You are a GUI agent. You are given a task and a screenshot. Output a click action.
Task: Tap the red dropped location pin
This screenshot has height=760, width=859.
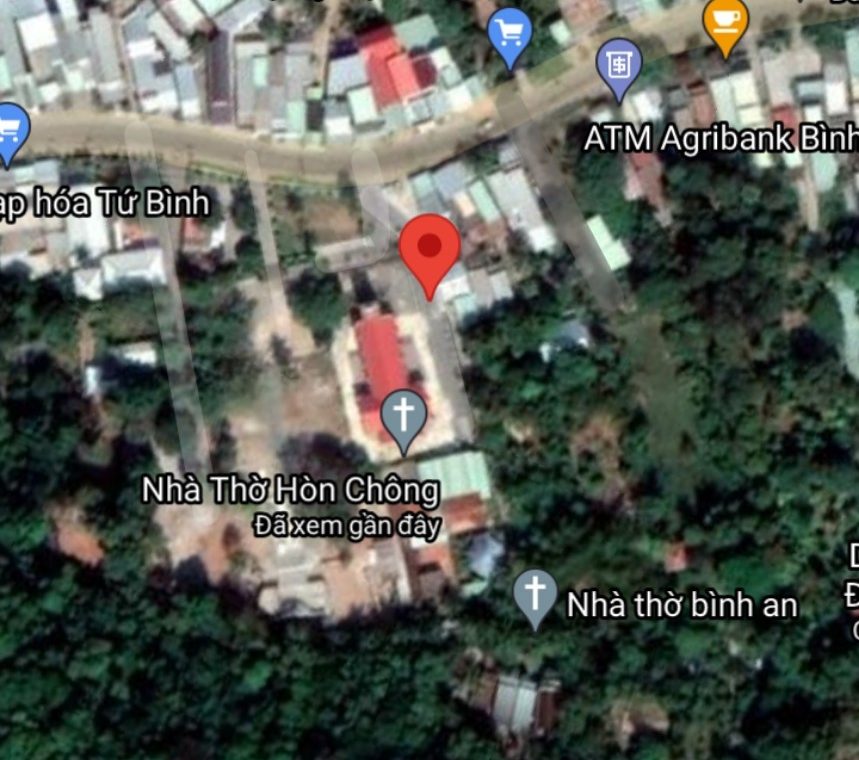click(430, 248)
